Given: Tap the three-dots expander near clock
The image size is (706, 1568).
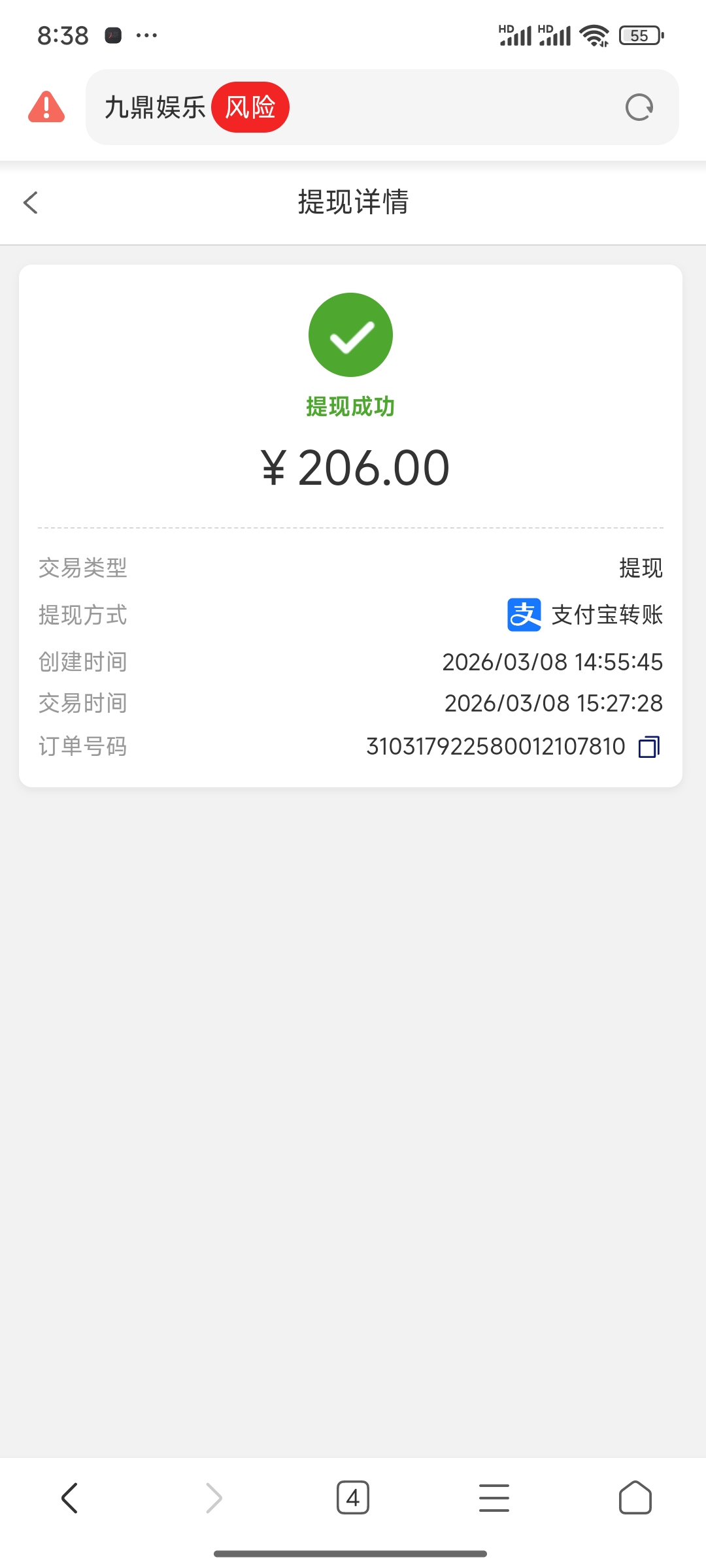Looking at the screenshot, I should tap(146, 36).
